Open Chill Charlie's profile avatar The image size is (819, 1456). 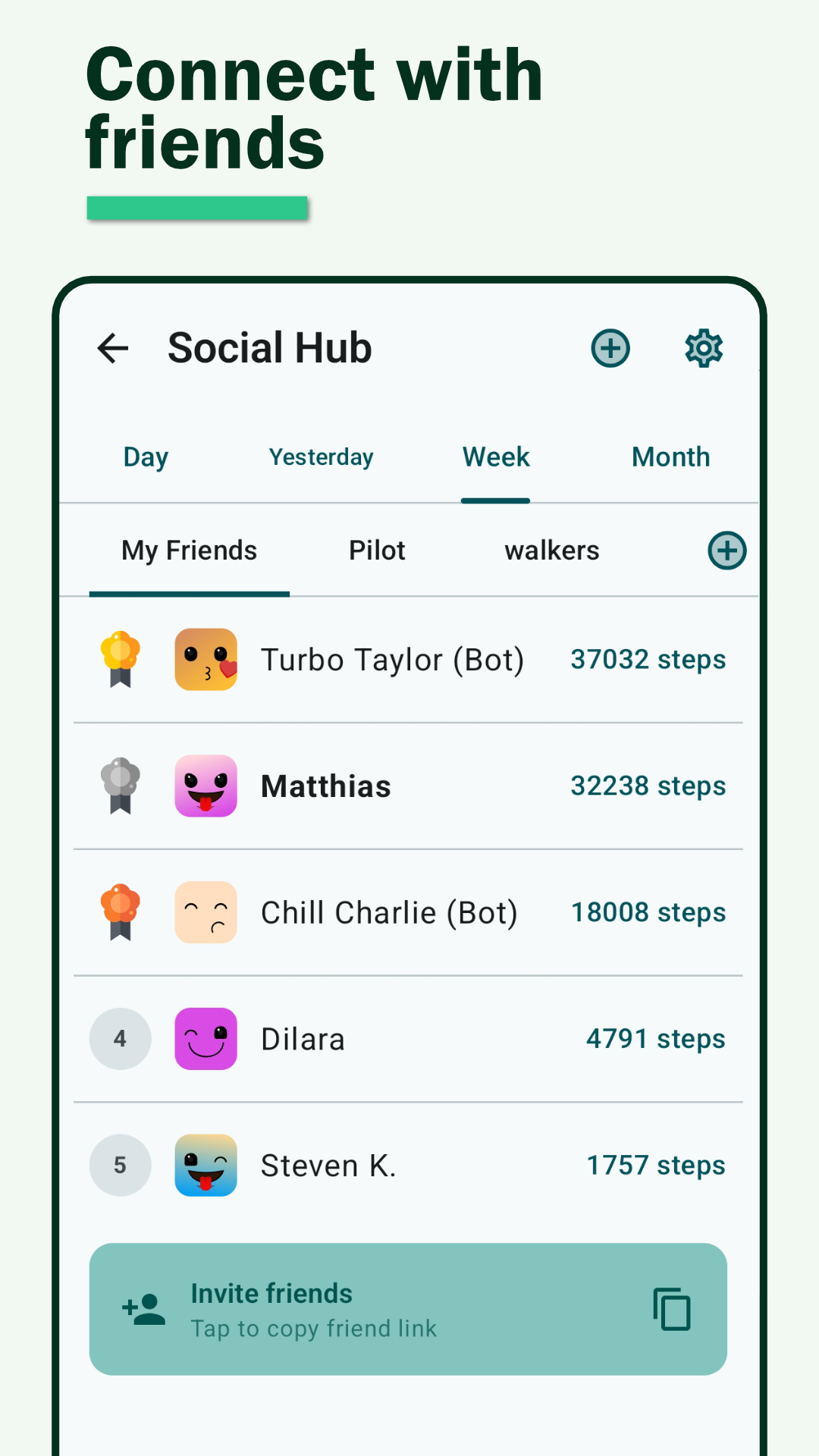coord(206,912)
